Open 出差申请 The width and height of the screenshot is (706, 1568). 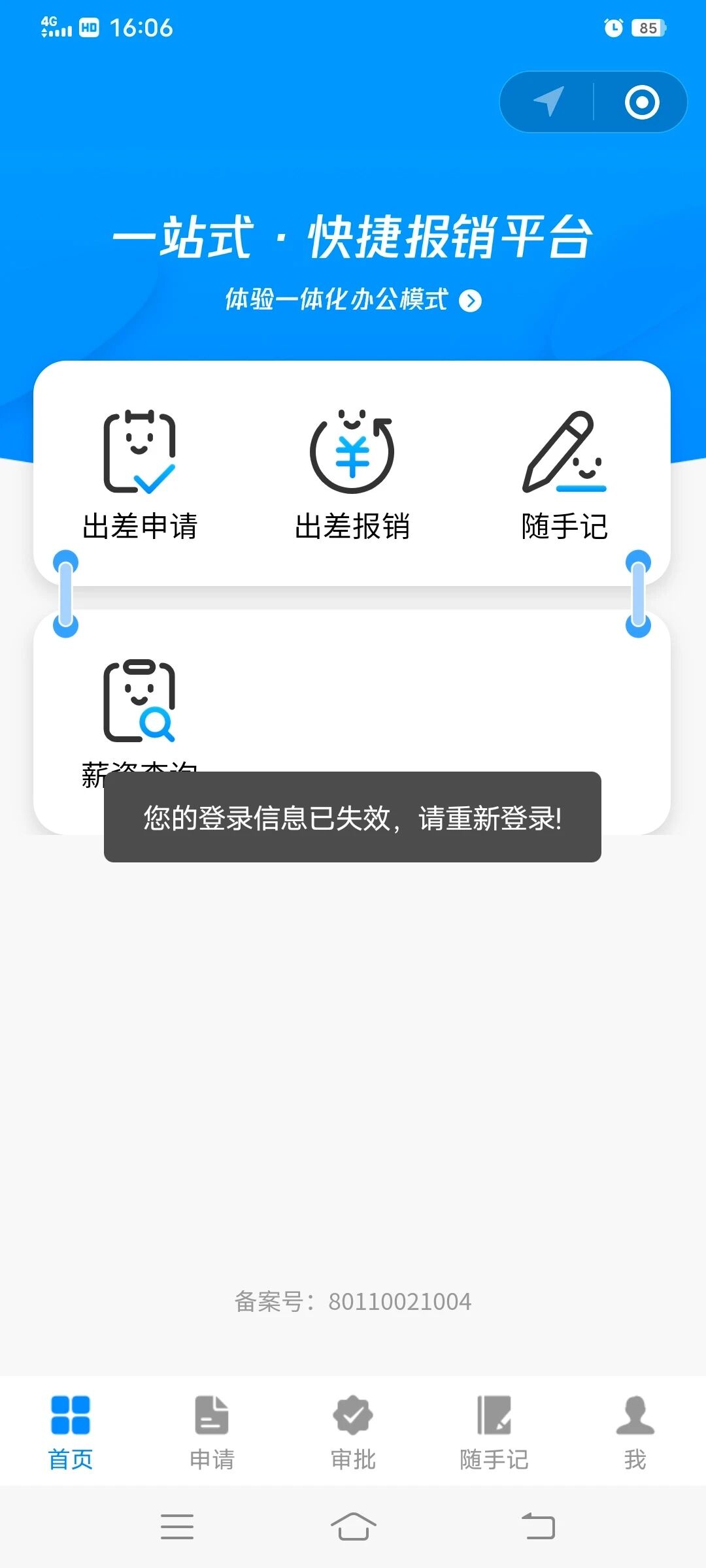pyautogui.click(x=140, y=475)
